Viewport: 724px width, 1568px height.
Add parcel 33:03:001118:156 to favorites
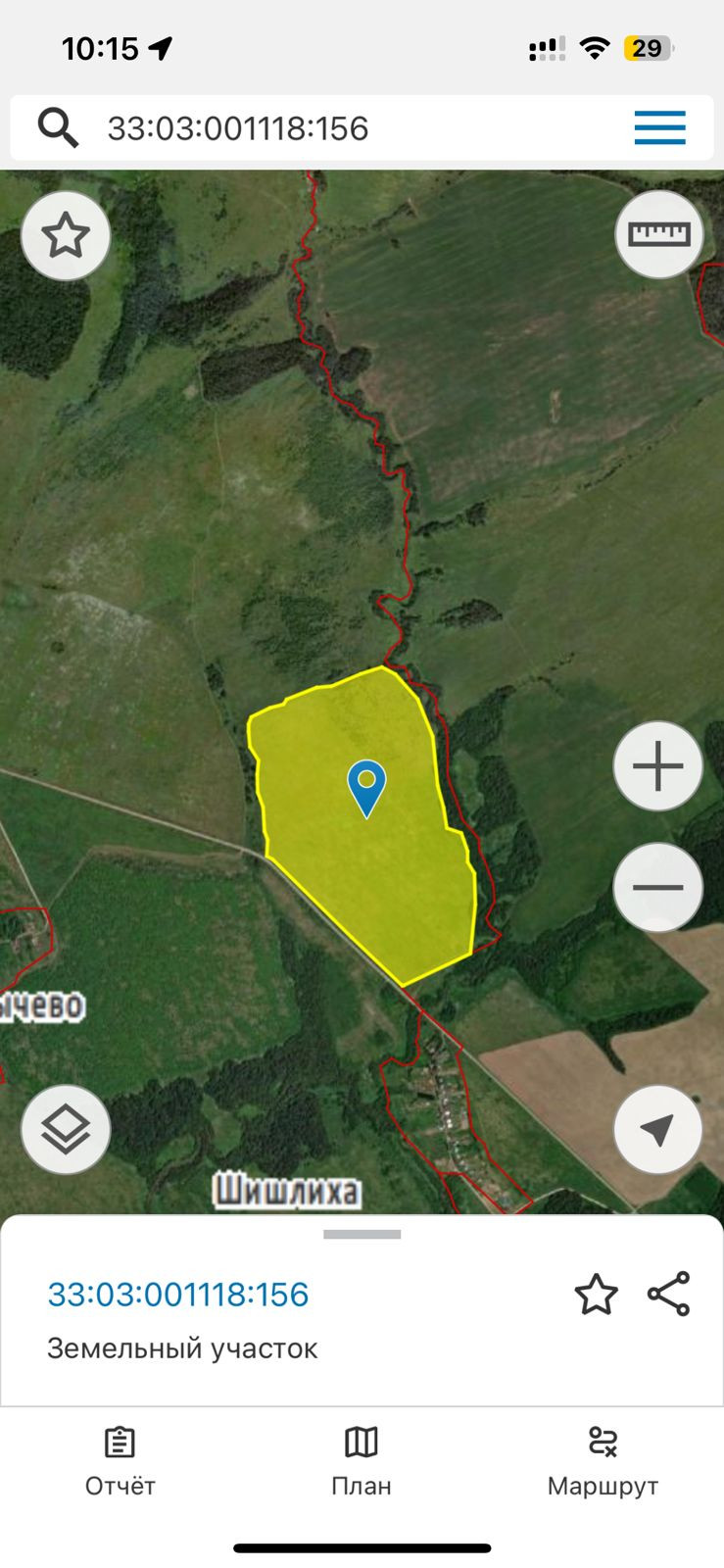[596, 1295]
